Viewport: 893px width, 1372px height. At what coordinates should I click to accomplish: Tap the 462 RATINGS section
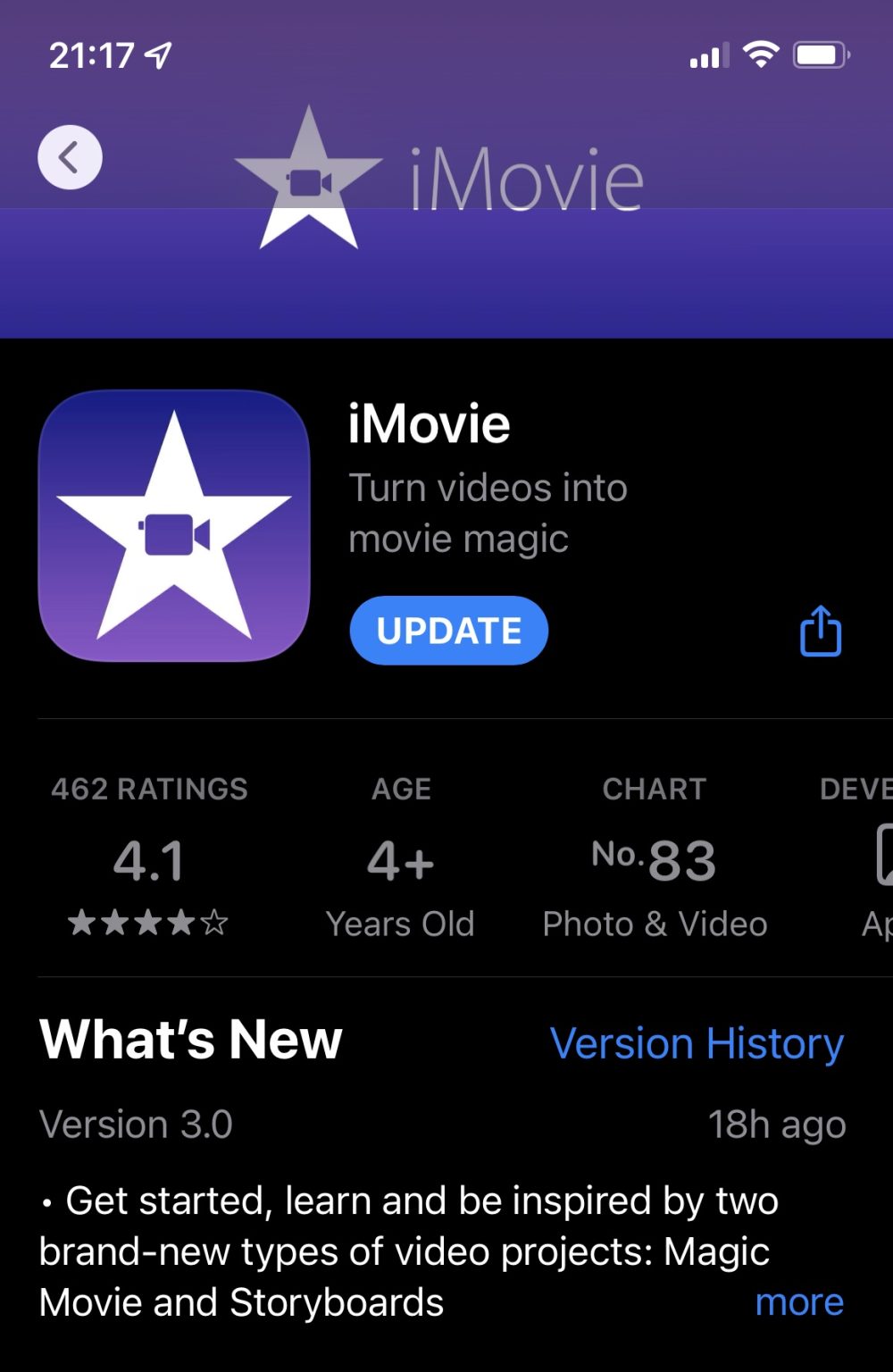pos(150,789)
